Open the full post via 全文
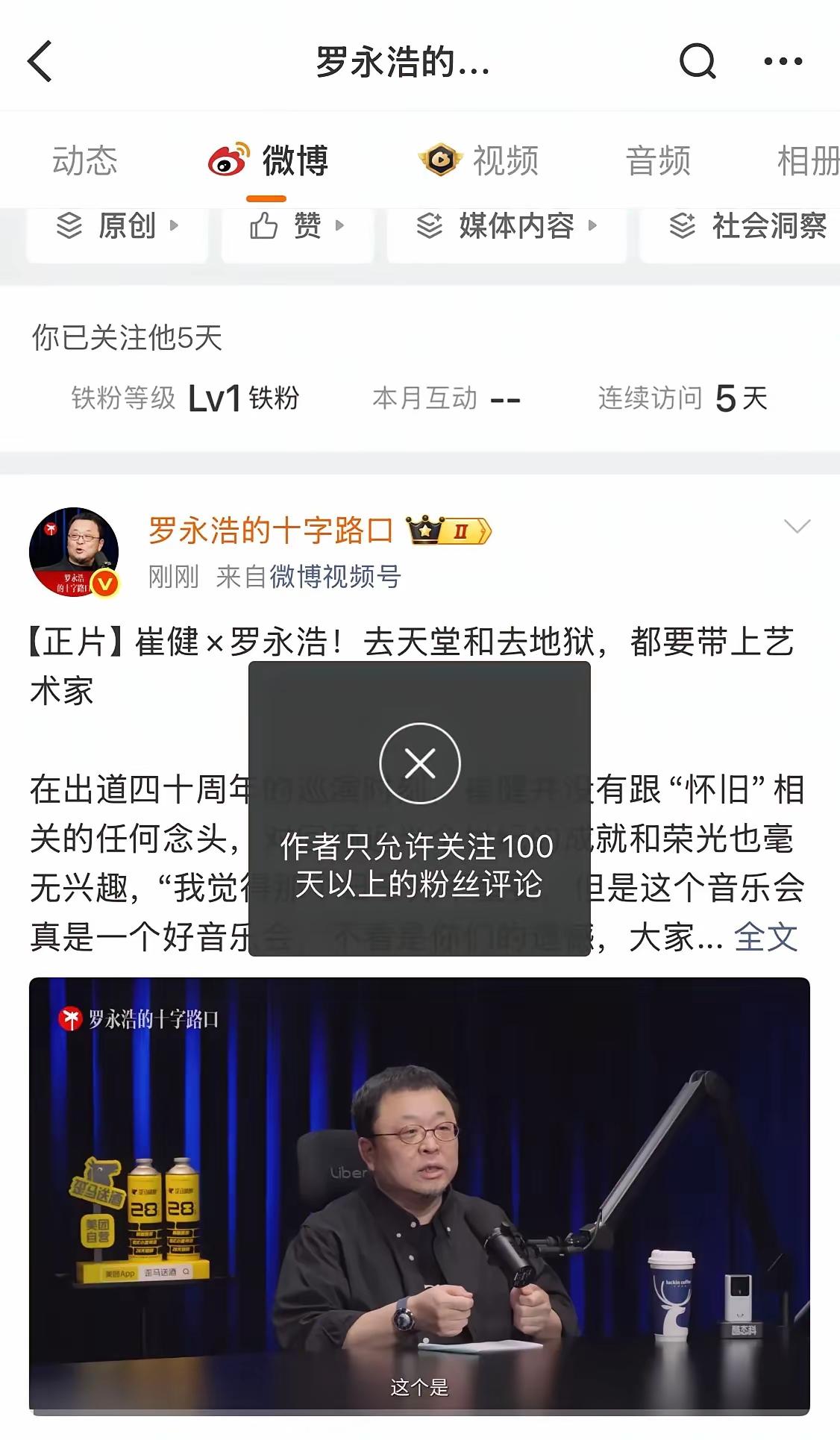The height and width of the screenshot is (1440, 840). pyautogui.click(x=765, y=939)
